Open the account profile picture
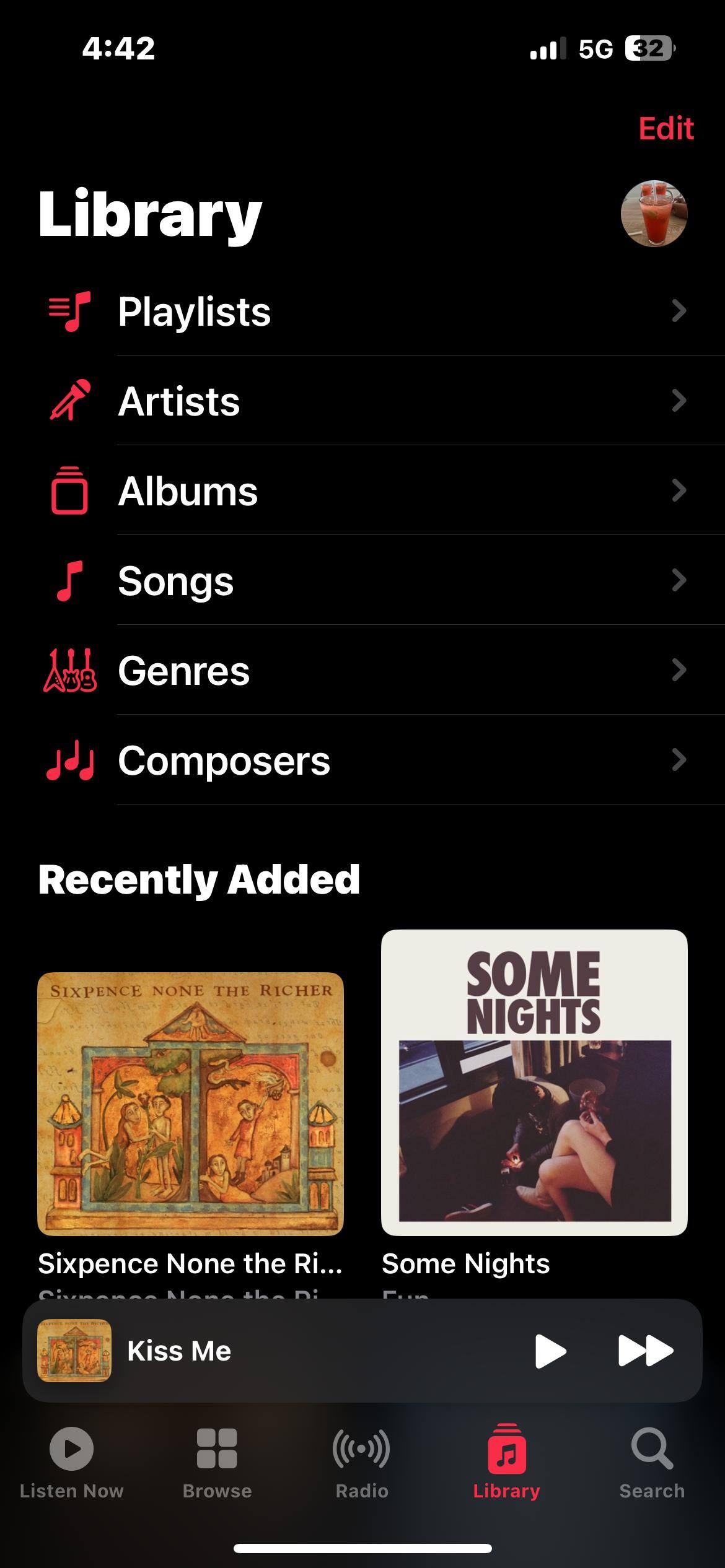The height and width of the screenshot is (1568, 725). pos(654,214)
